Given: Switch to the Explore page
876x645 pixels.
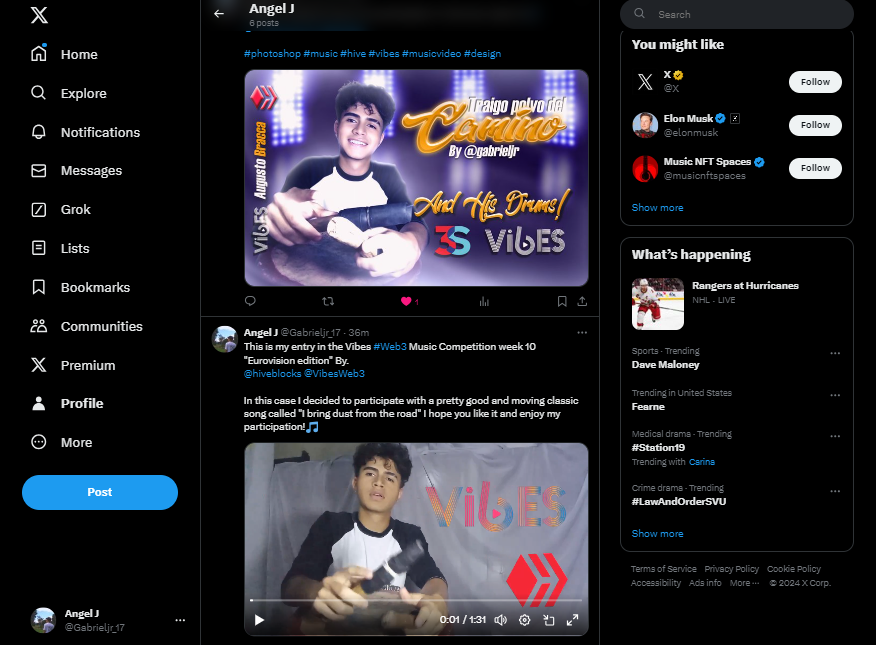Looking at the screenshot, I should pyautogui.click(x=83, y=93).
